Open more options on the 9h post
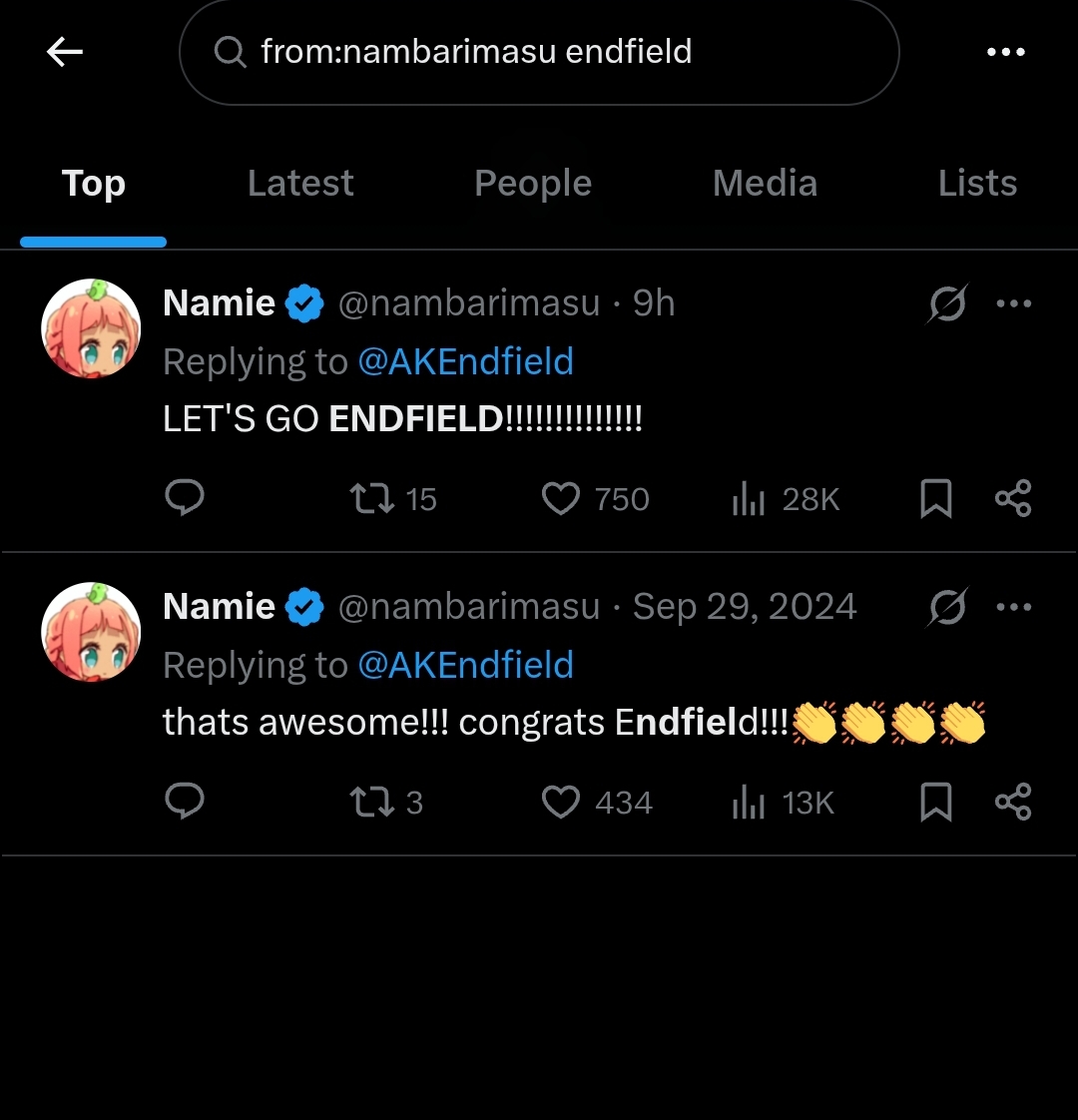 (1014, 303)
